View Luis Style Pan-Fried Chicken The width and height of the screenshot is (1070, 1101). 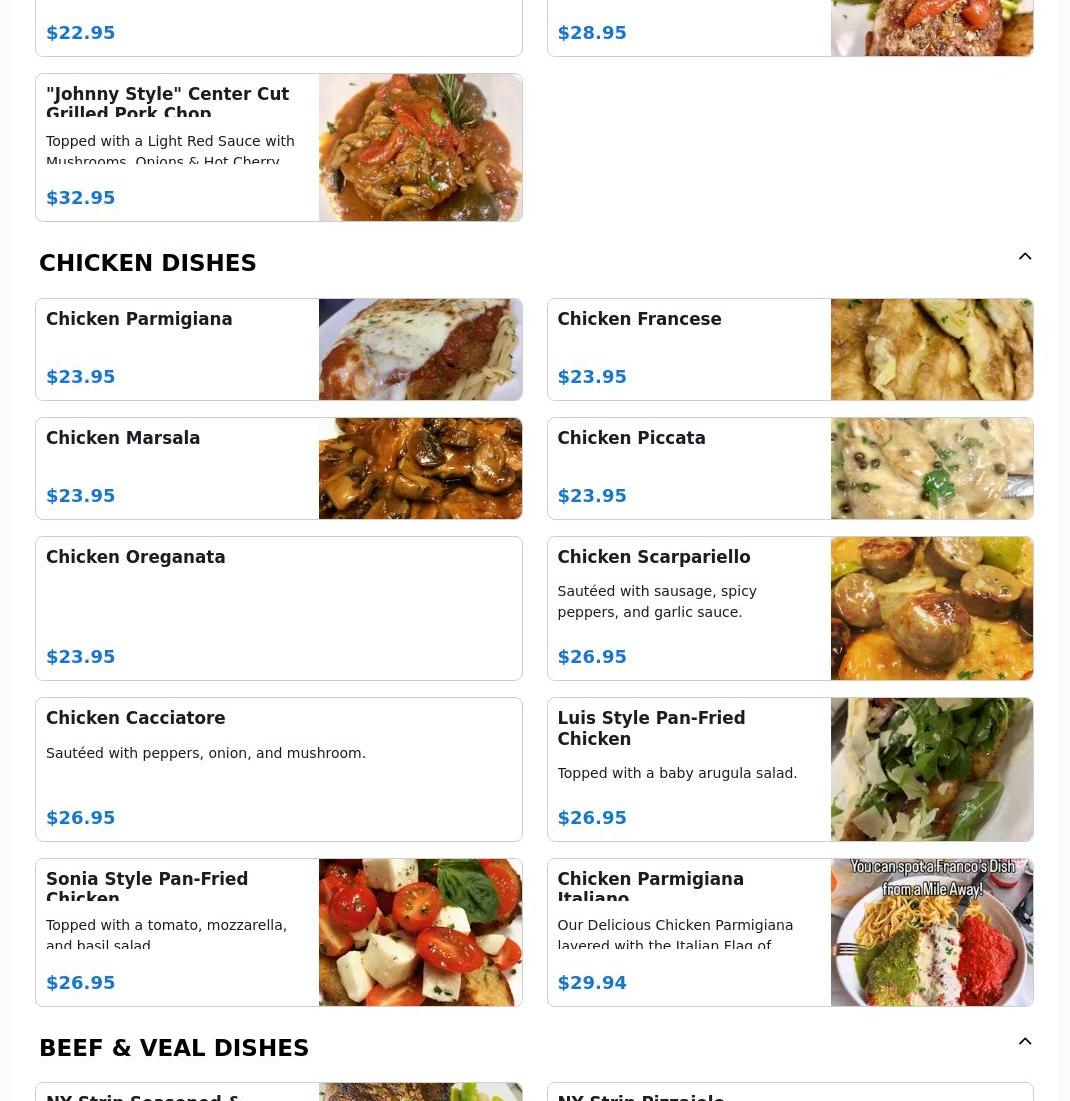pyautogui.click(x=789, y=769)
